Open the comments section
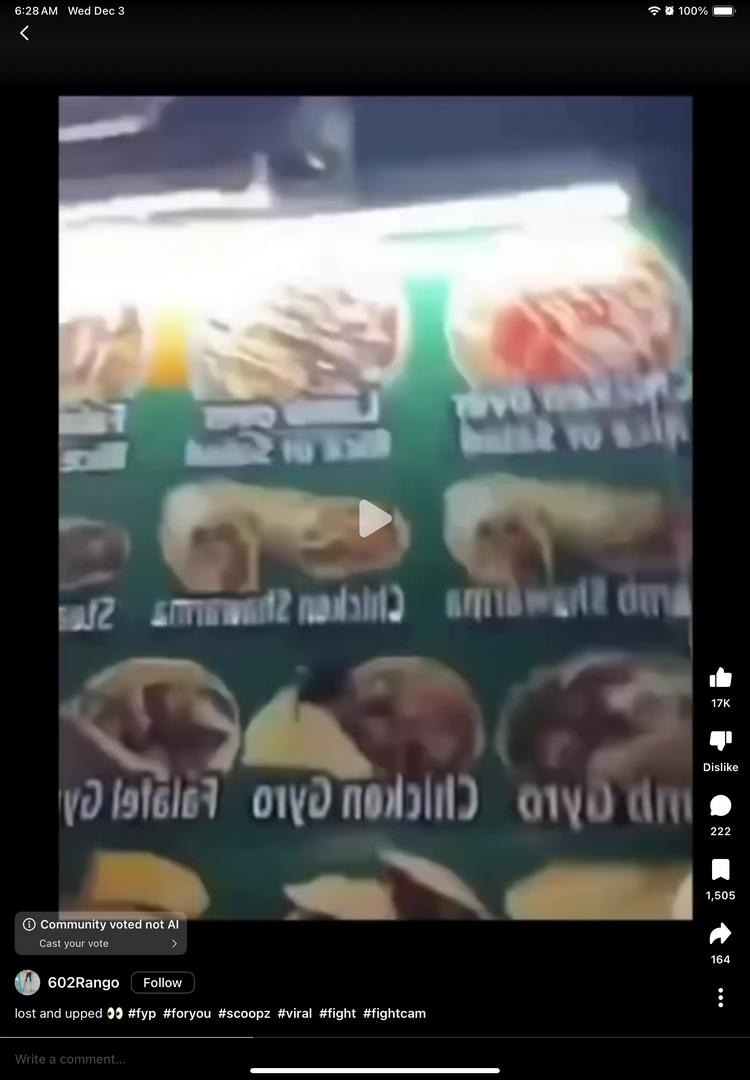This screenshot has width=750, height=1080. (x=720, y=806)
